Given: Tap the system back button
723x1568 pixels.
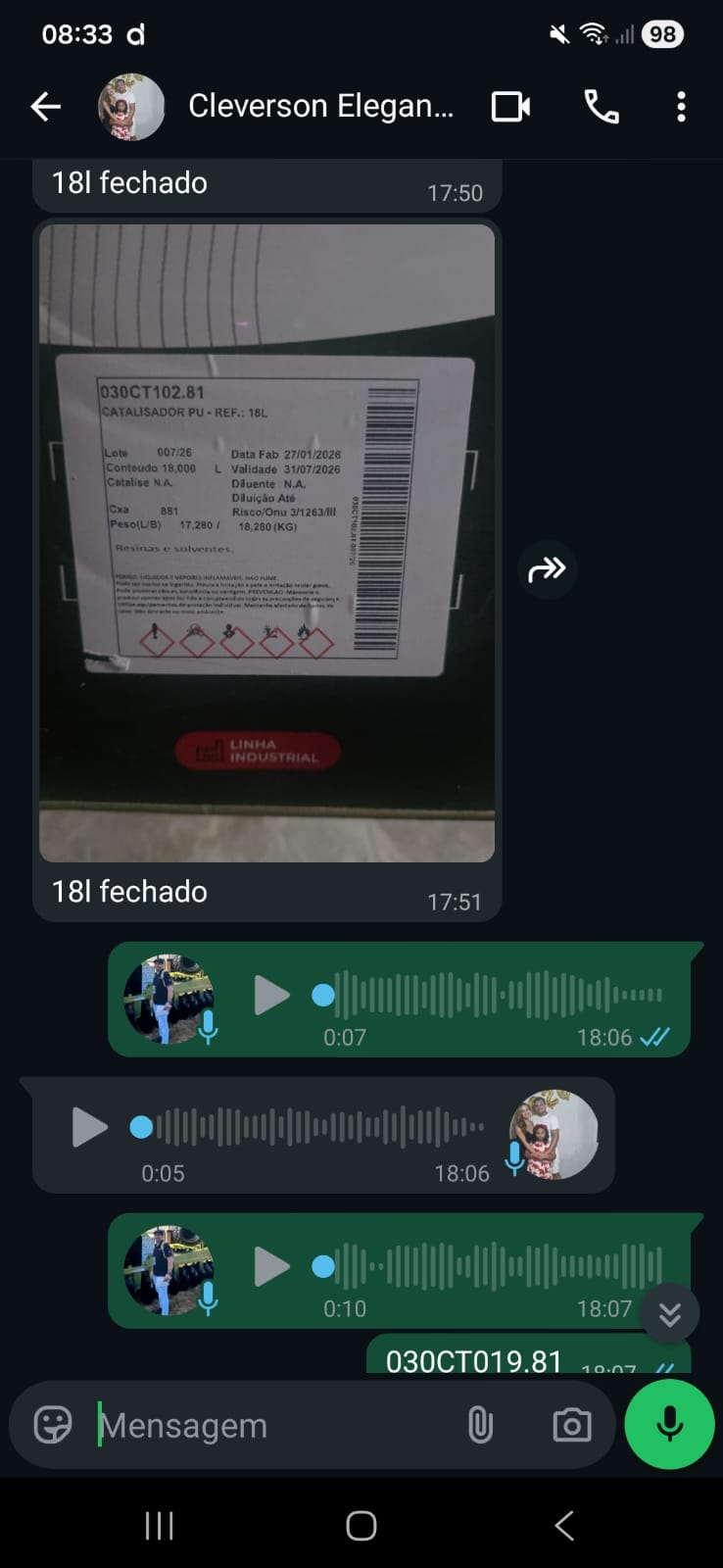Looking at the screenshot, I should (563, 1525).
